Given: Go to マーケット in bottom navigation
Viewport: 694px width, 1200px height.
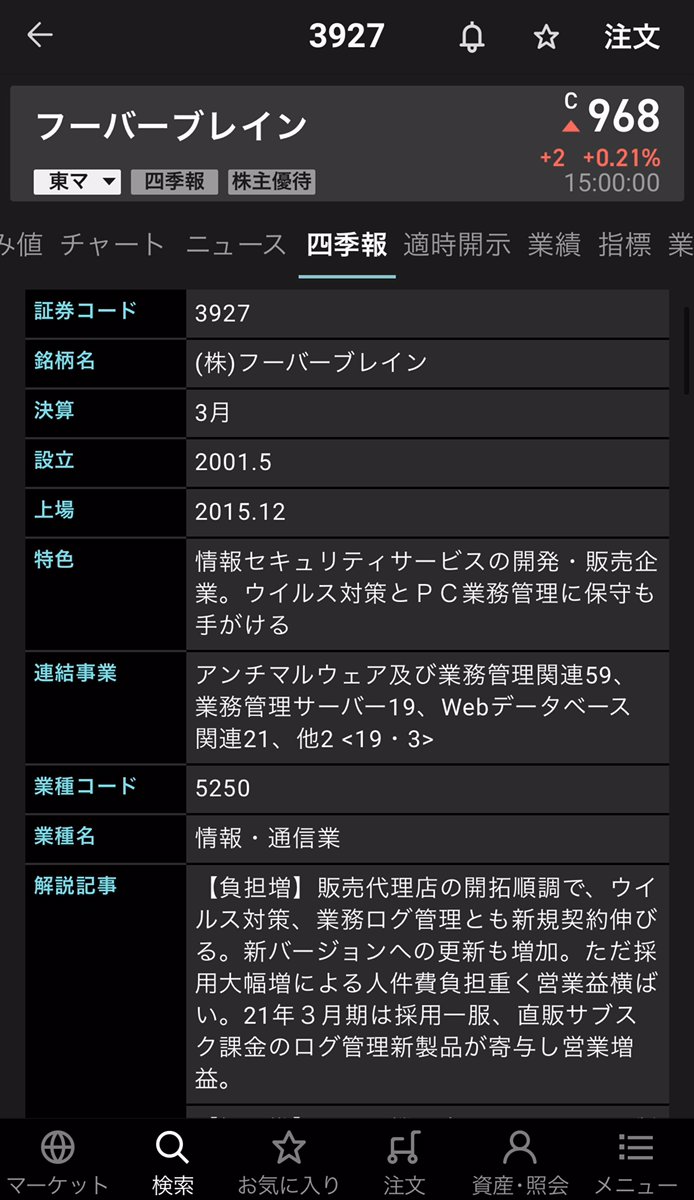Looking at the screenshot, I should tap(58, 1160).
